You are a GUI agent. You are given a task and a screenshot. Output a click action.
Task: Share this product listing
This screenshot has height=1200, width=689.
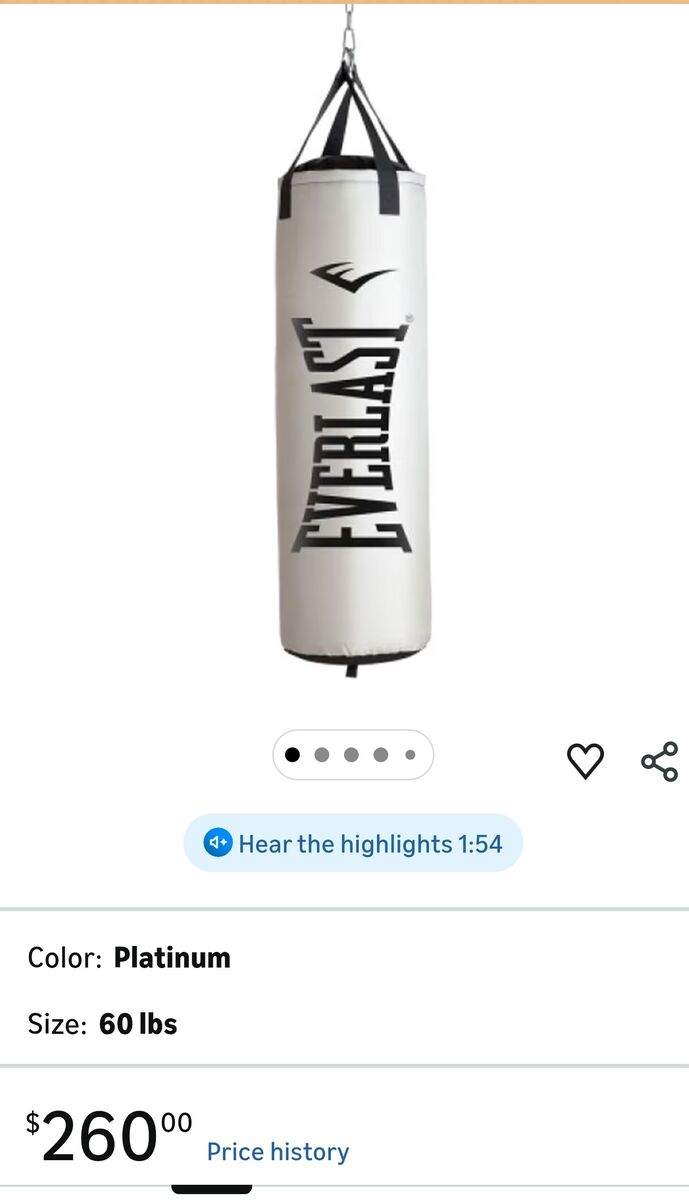point(660,762)
